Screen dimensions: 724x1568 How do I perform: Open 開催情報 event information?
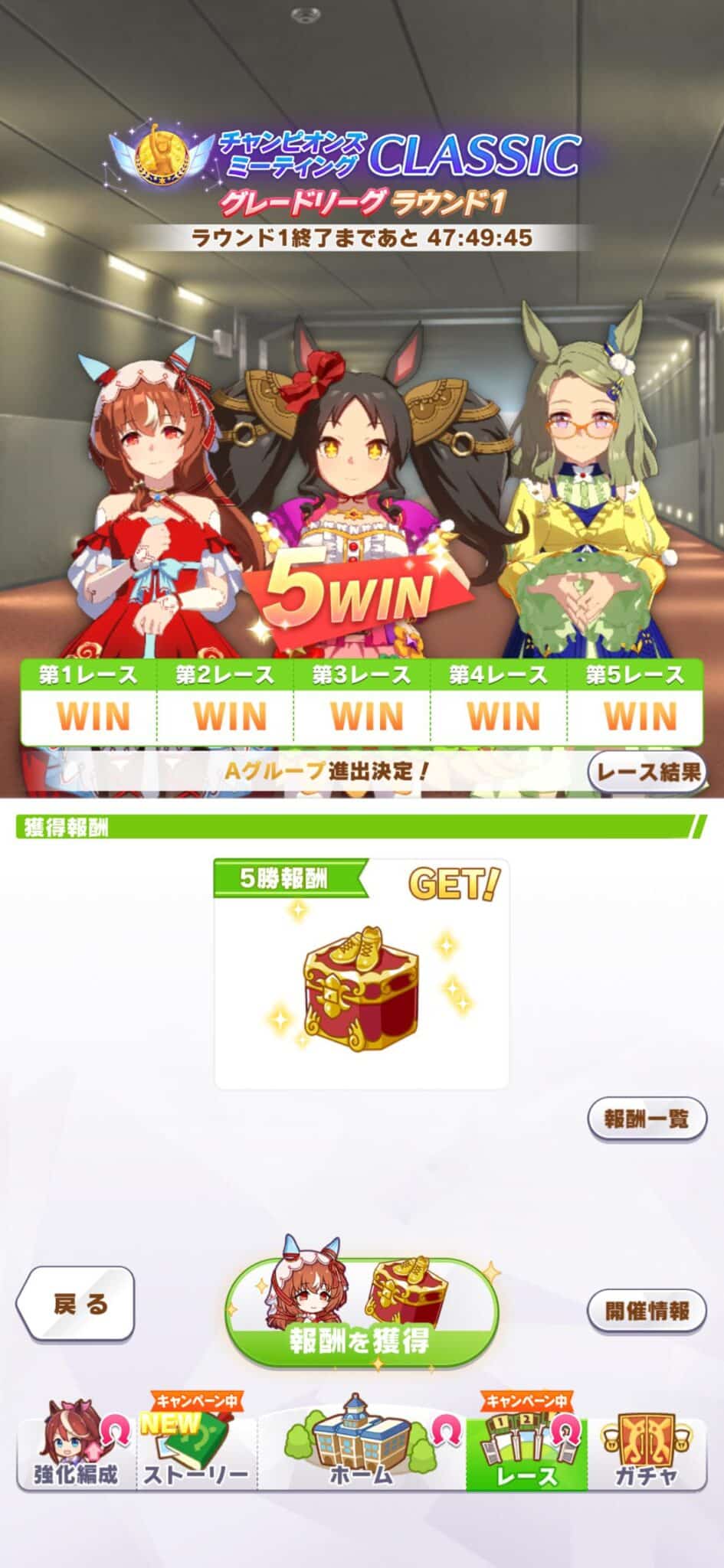647,1310
